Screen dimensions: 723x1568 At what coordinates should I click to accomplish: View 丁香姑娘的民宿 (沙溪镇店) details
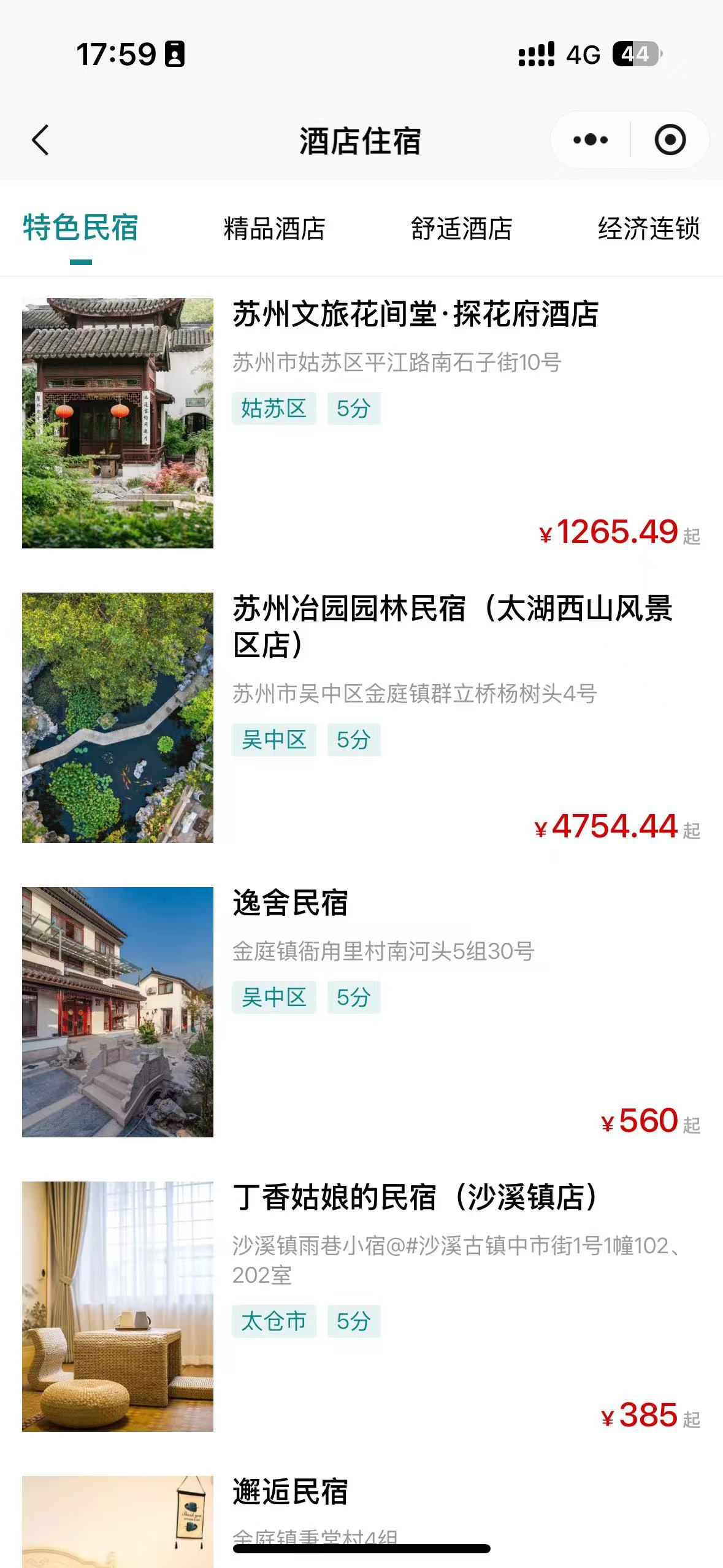coord(415,1197)
